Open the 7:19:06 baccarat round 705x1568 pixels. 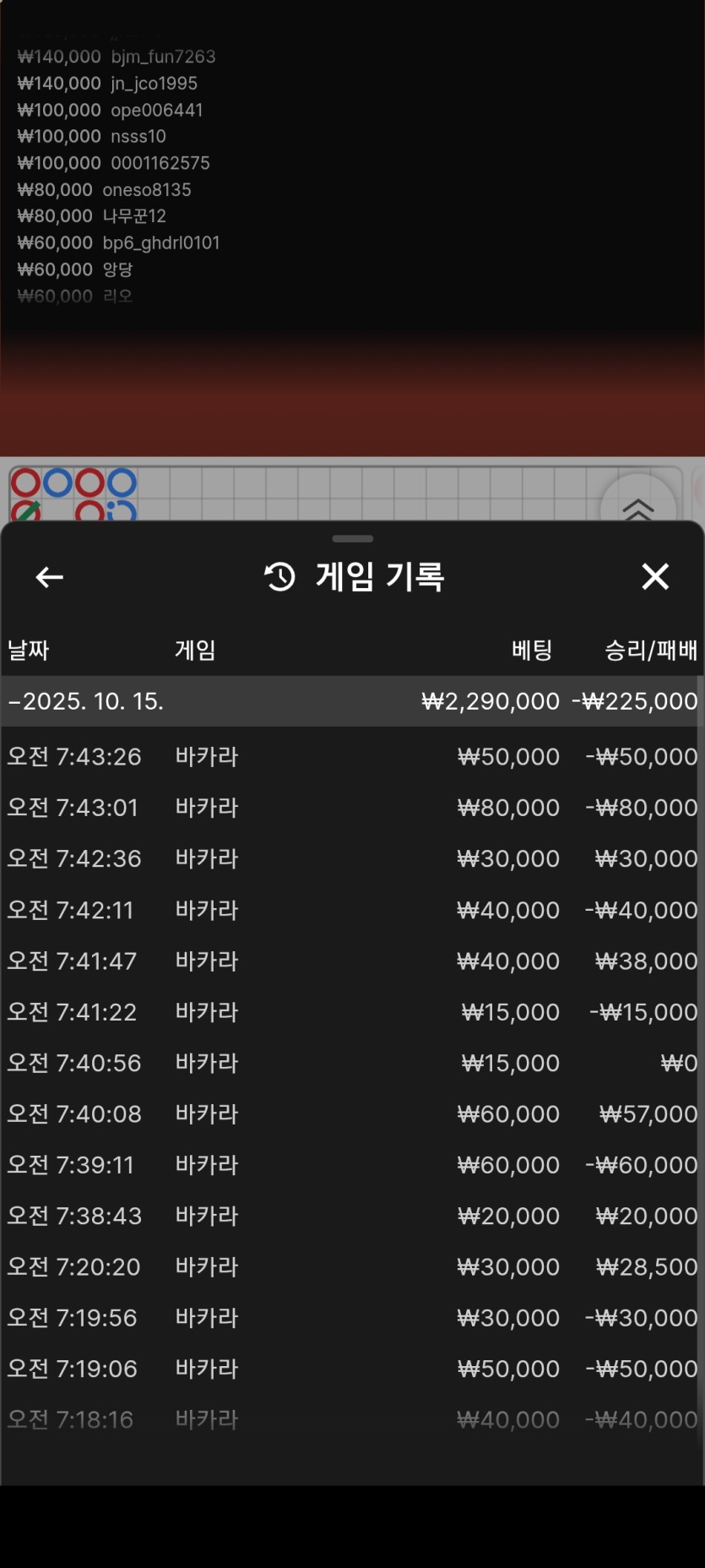click(352, 1369)
